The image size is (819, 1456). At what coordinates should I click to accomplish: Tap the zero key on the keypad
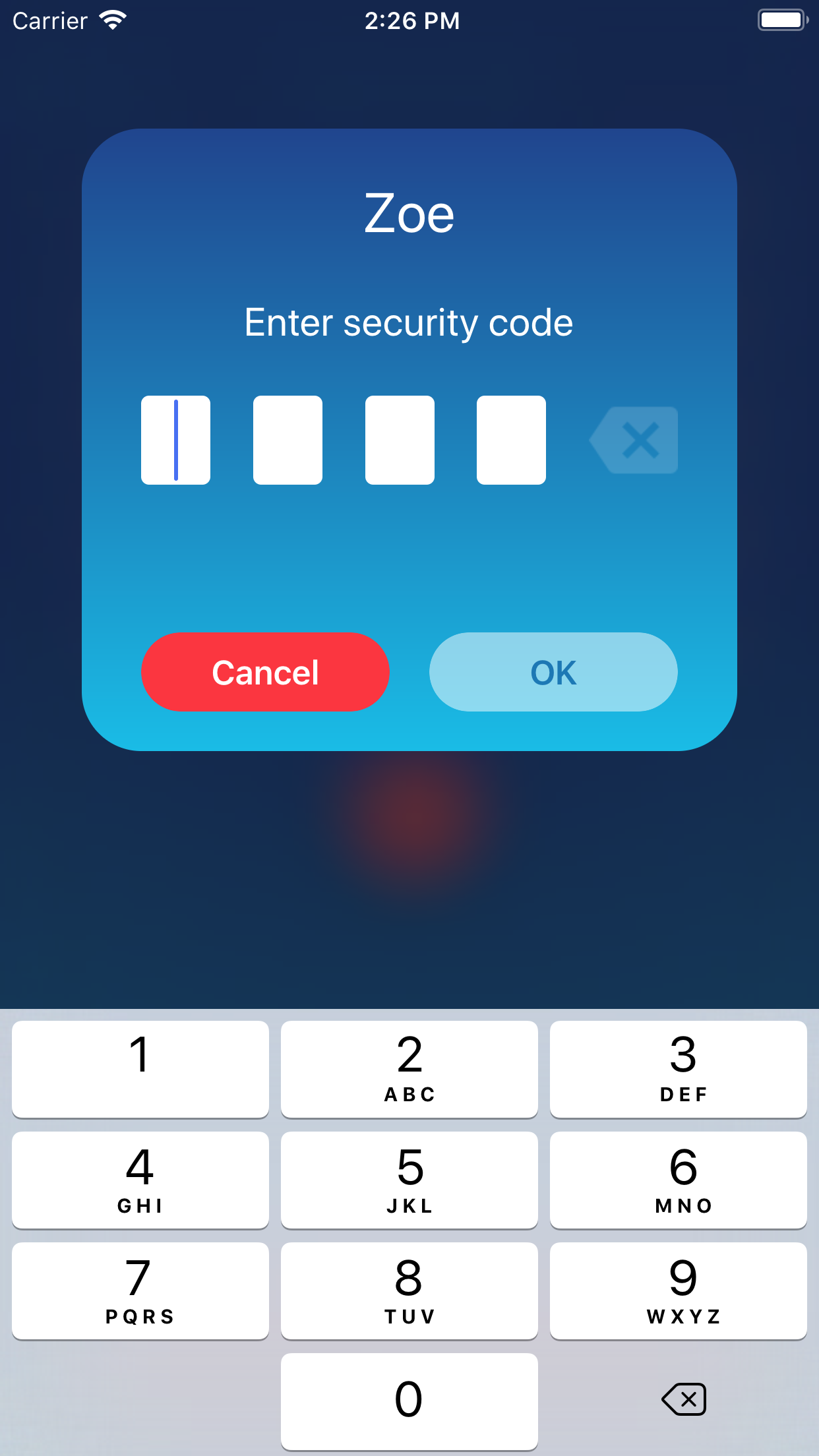[409, 1399]
